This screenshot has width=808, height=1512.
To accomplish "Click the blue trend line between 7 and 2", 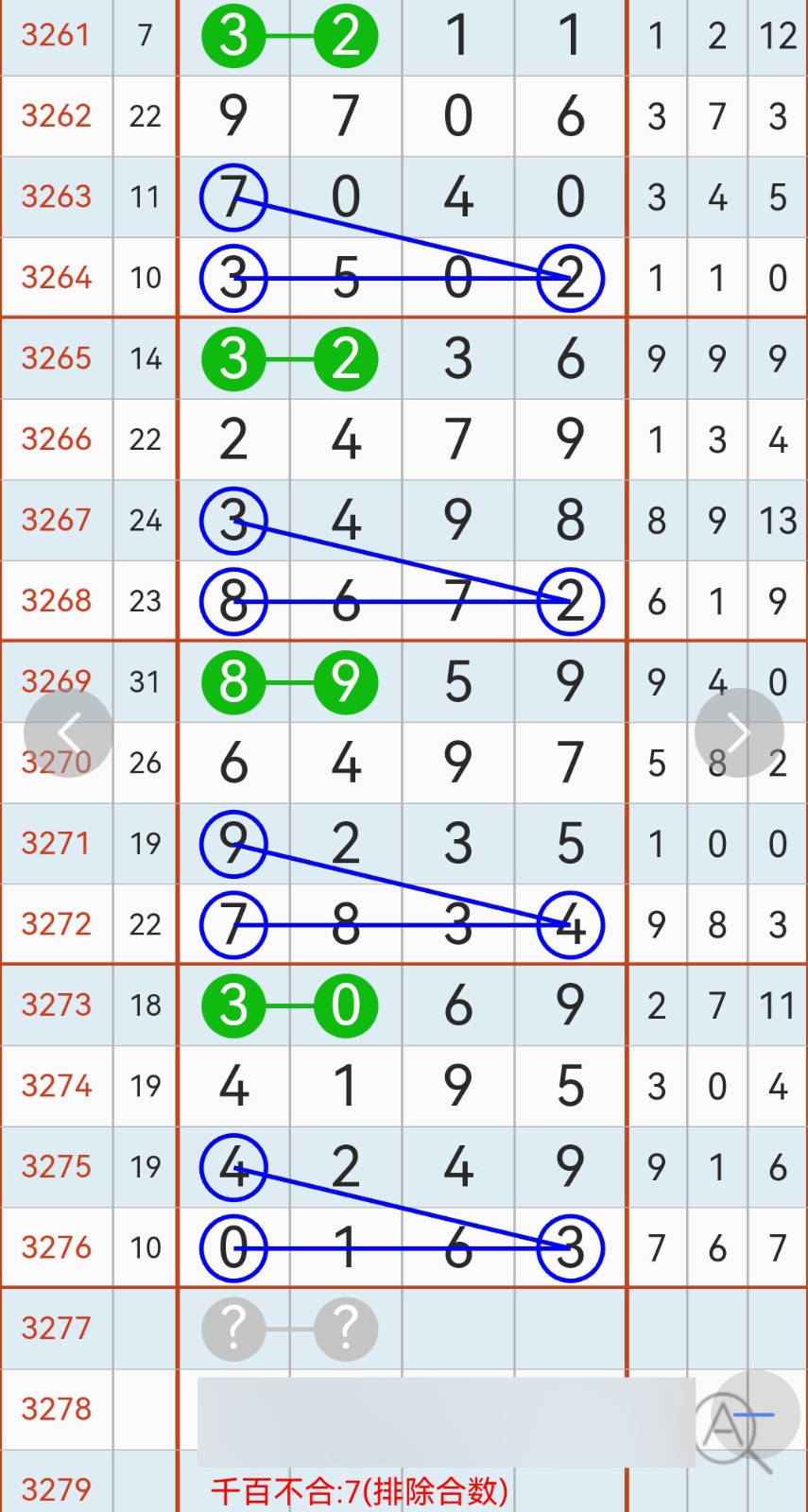I will 397,238.
